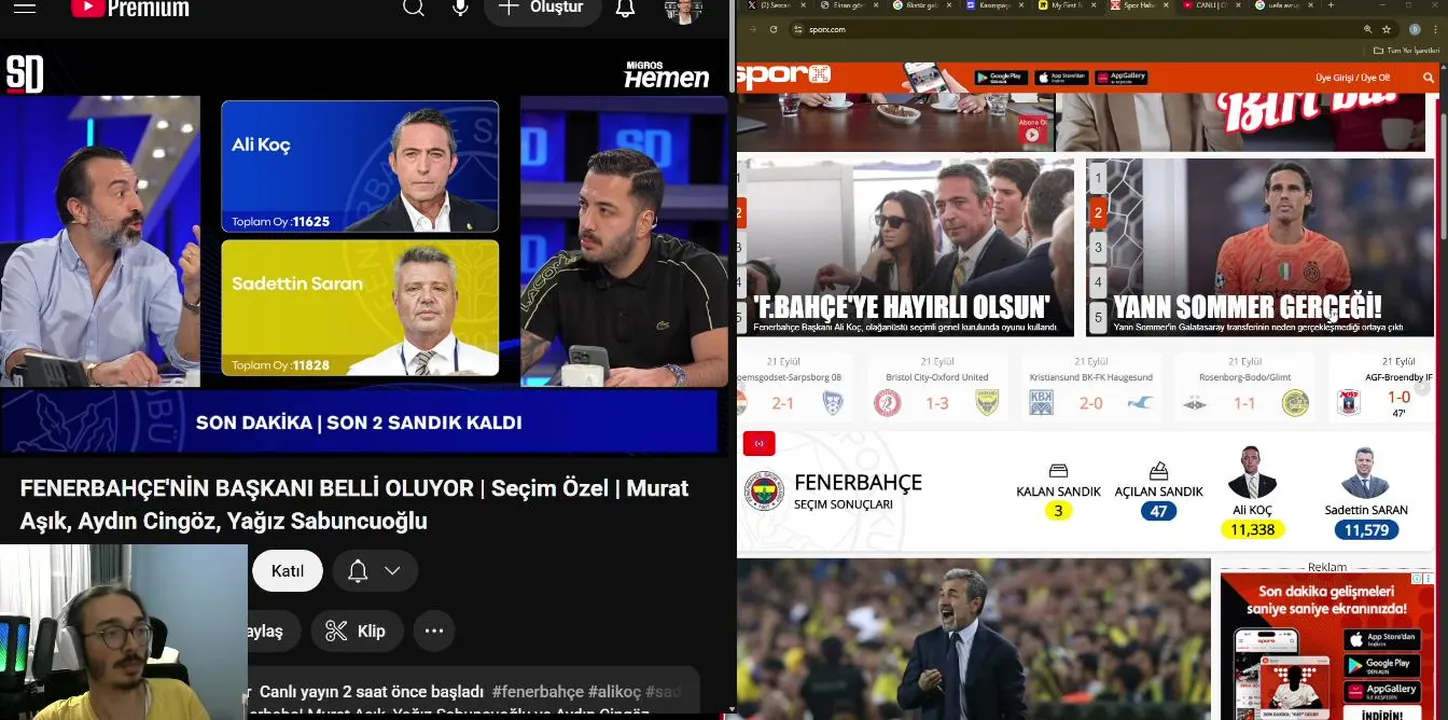This screenshot has height=720, width=1448.
Task: Create a clip with the Klip button
Action: tap(356, 631)
